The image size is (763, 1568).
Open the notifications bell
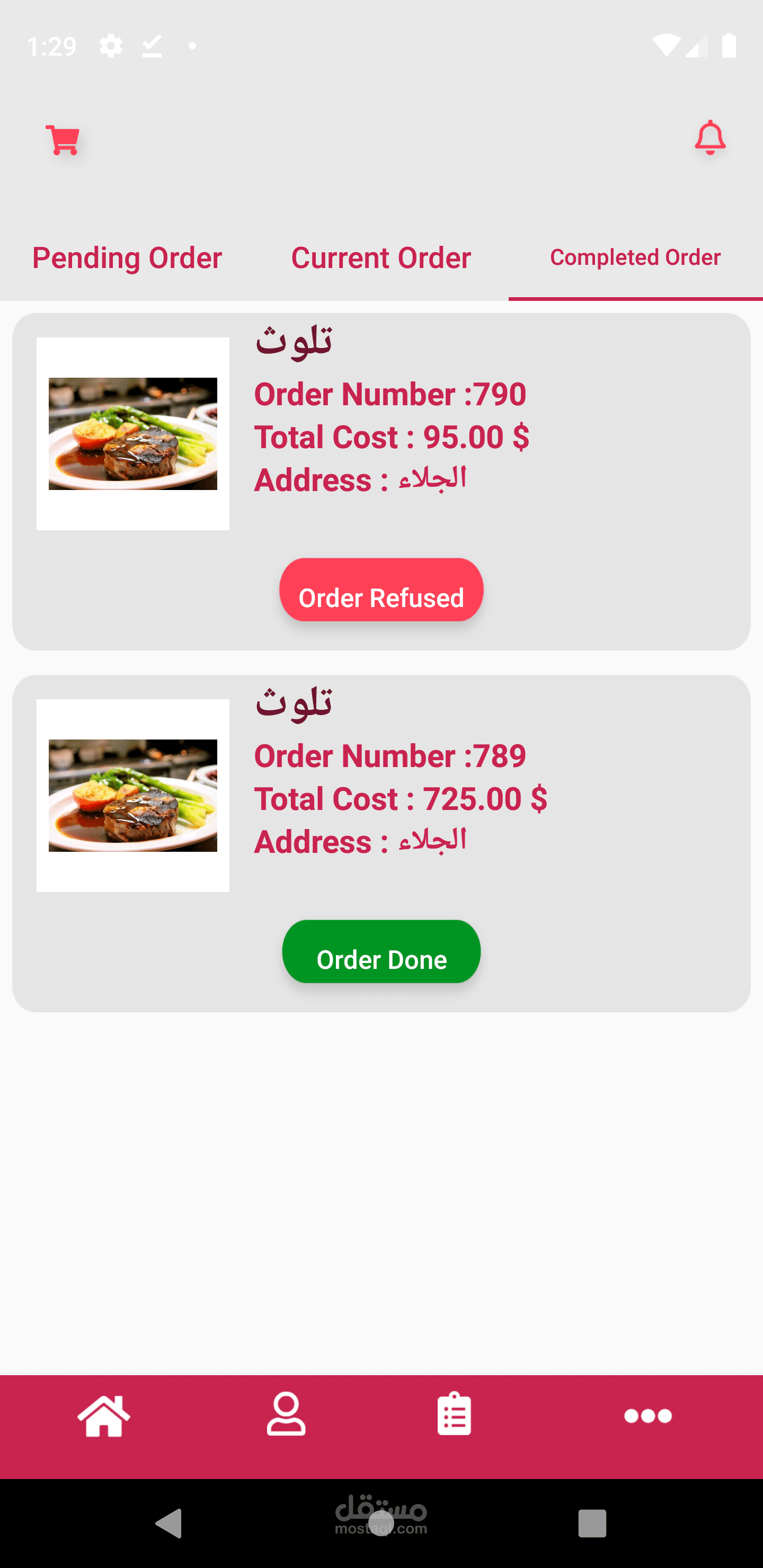coord(709,138)
